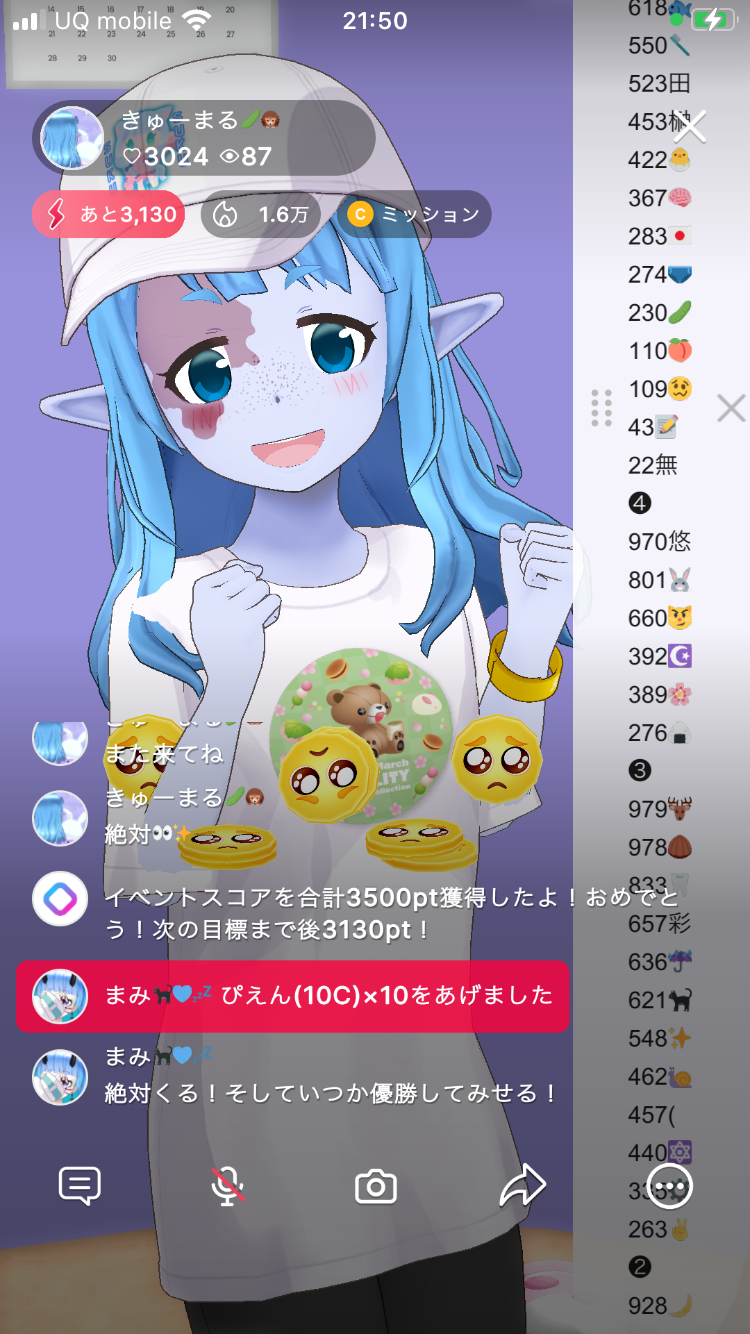Image resolution: width=750 pixels, height=1334 pixels.
Task: Take a snapshot with the camera icon
Action: coord(376,1187)
